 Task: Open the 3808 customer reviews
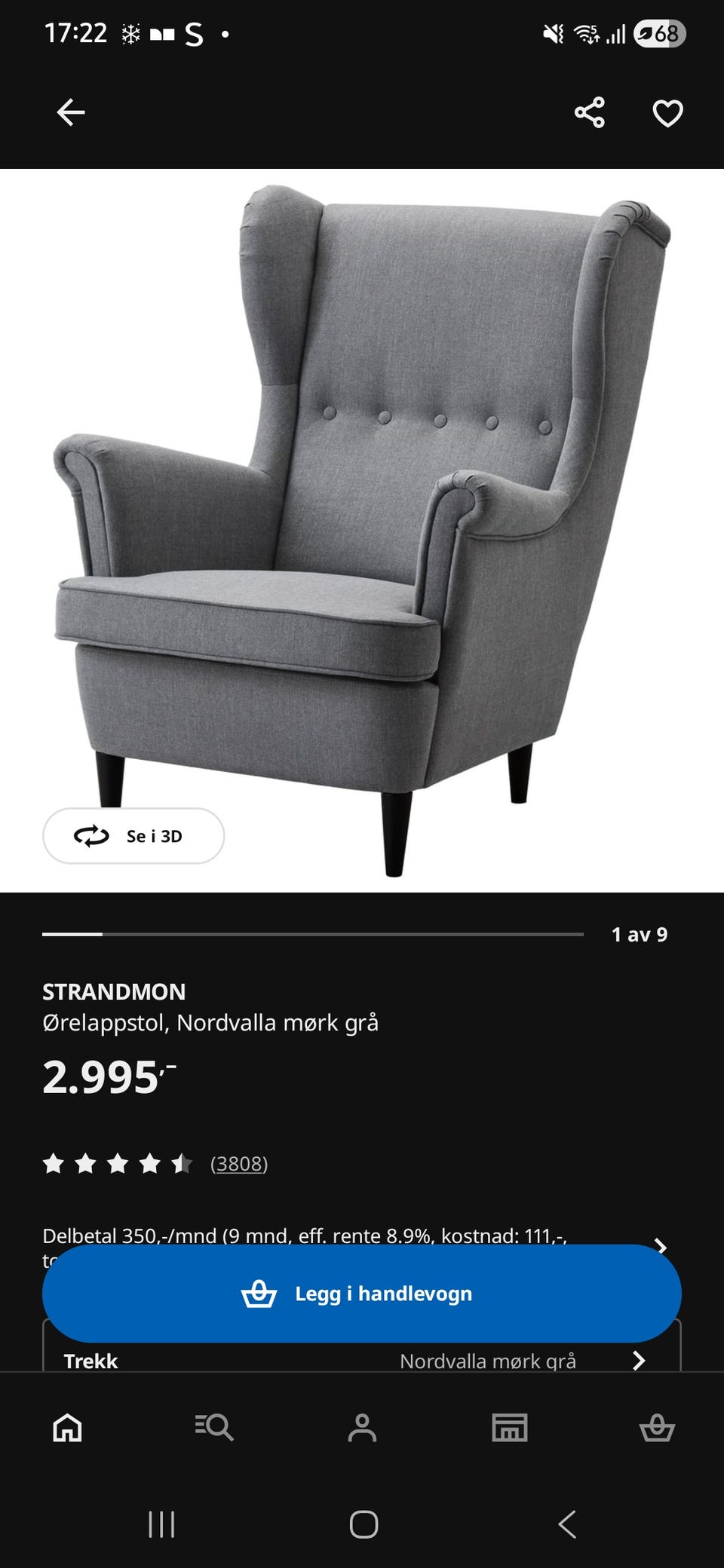(239, 1163)
